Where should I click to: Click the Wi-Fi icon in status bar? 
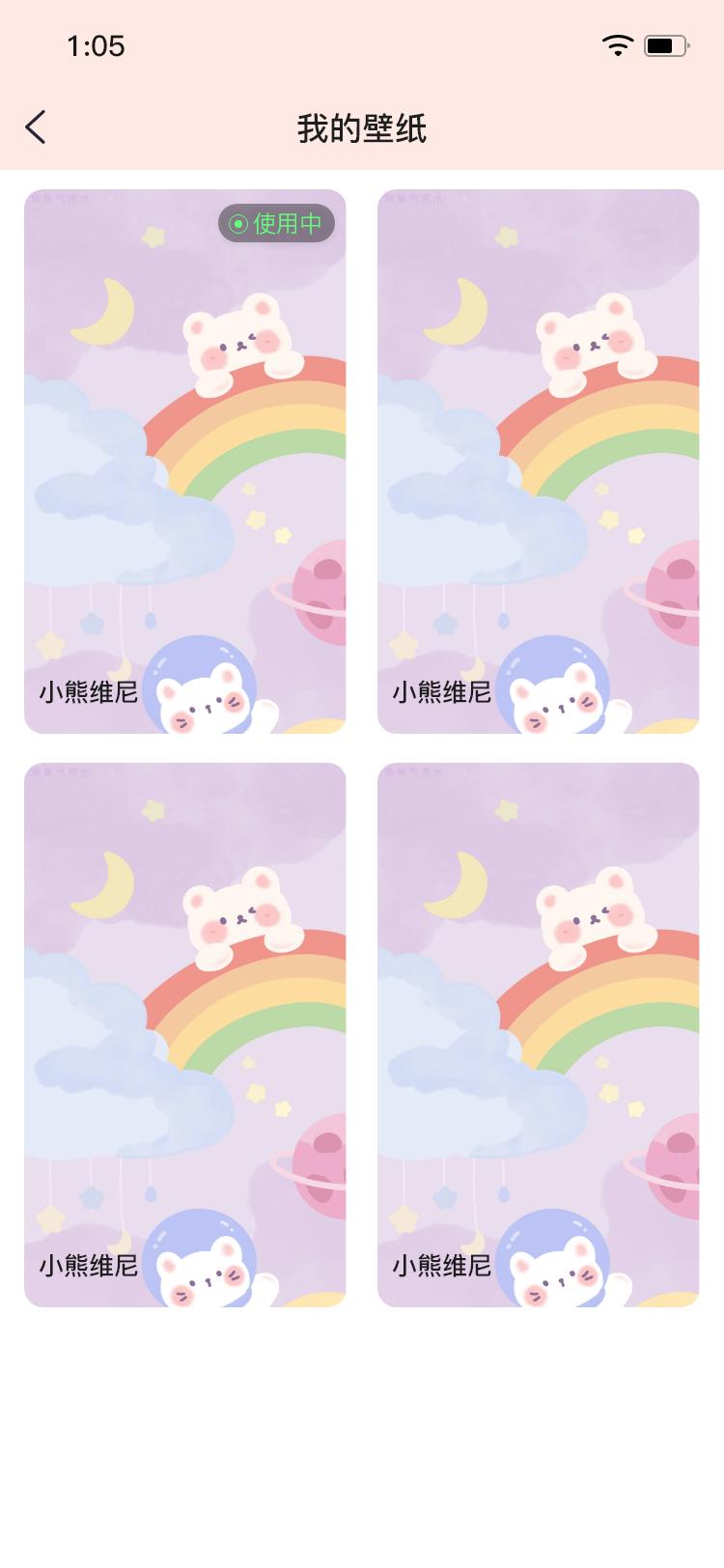point(618,43)
